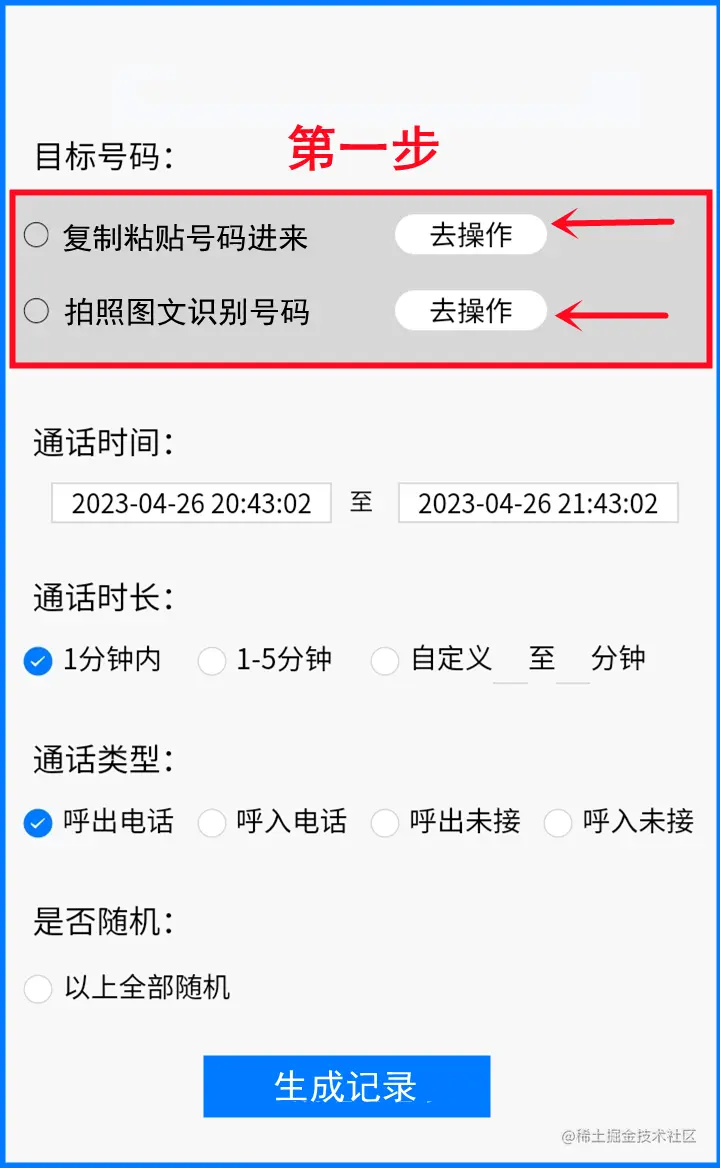Image resolution: width=720 pixels, height=1168 pixels.
Task: Open the start time field 2023-04-26 20:43:02
Action: point(191,503)
